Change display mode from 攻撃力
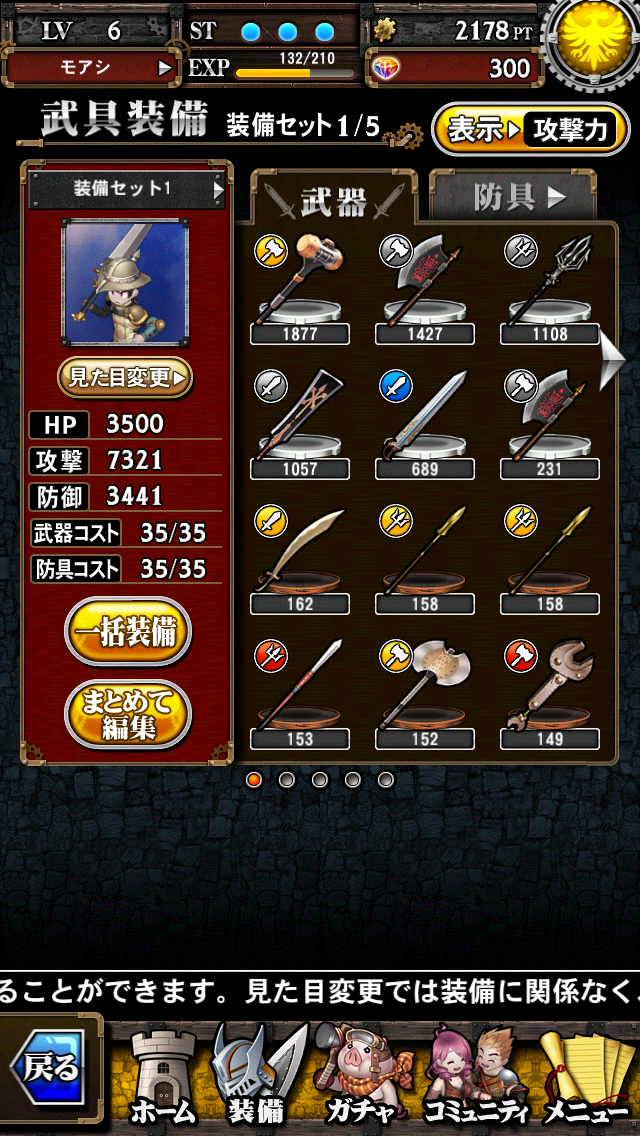Viewport: 640px width, 1136px height. [x=530, y=130]
